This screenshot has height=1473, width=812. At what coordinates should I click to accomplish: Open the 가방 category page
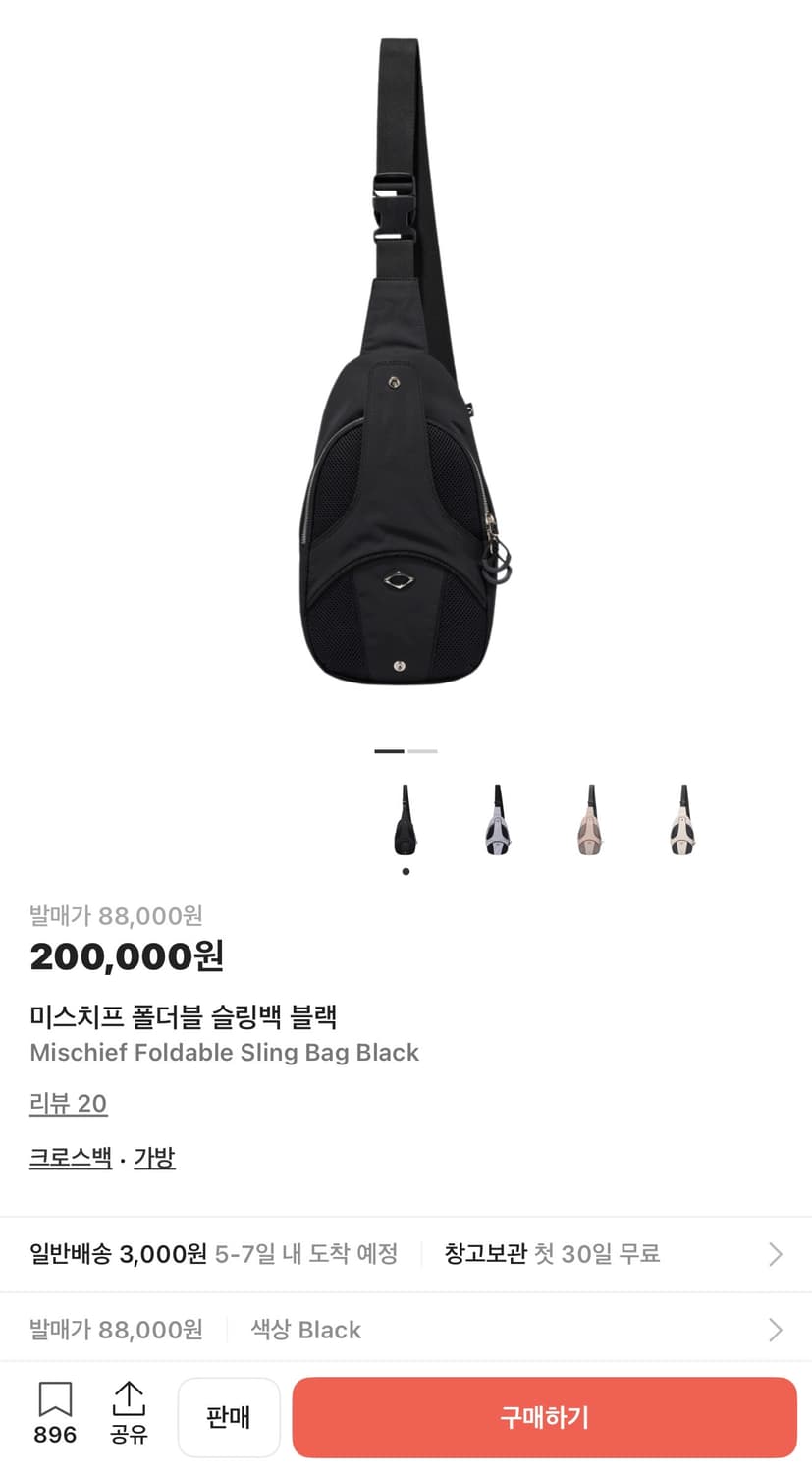coord(155,1158)
